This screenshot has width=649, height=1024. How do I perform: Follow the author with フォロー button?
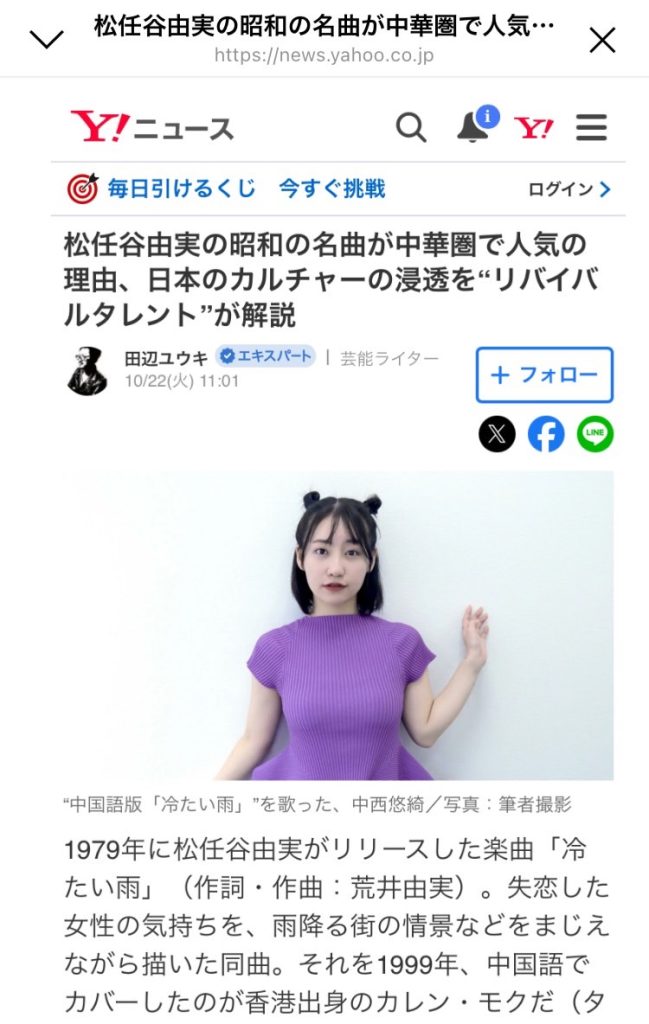(x=544, y=375)
